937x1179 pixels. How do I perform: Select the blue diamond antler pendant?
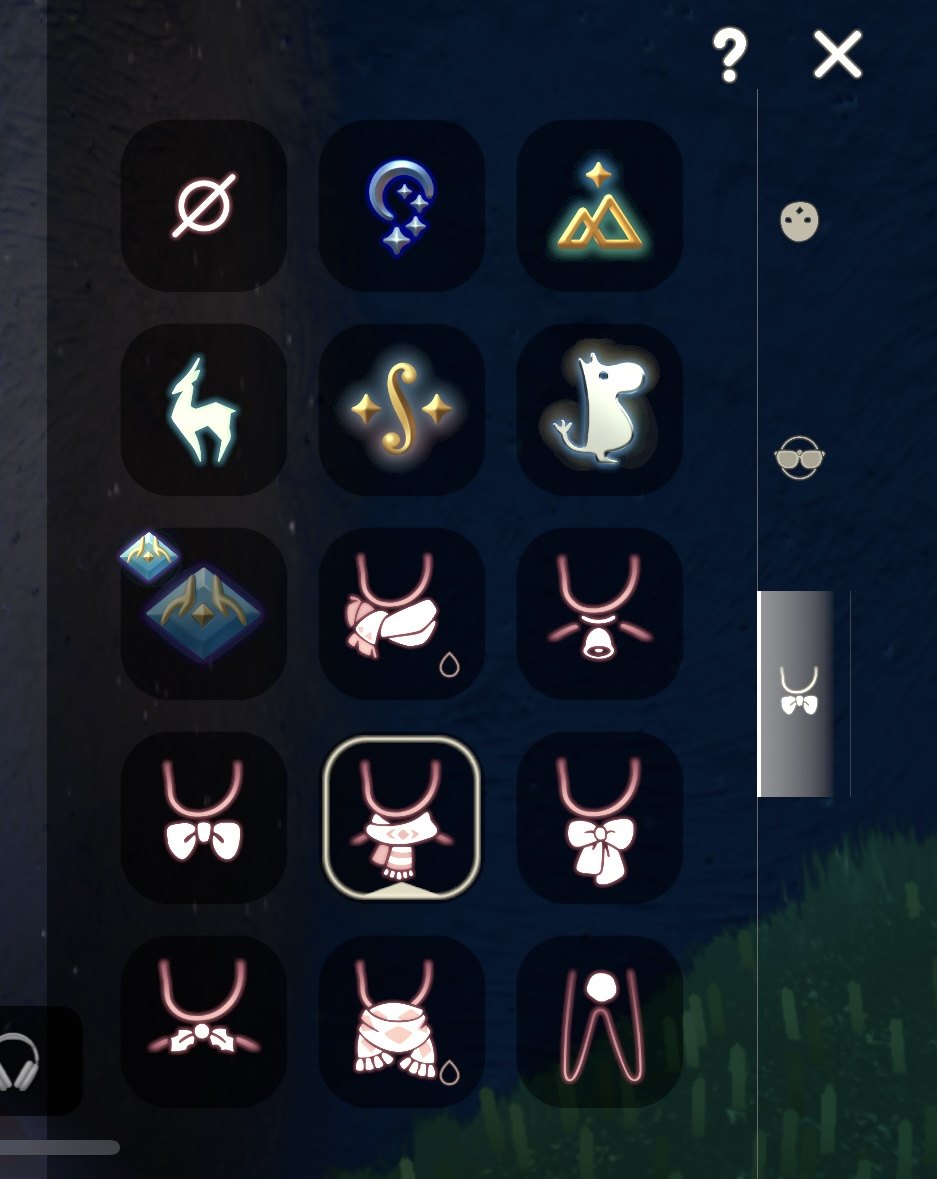pos(204,613)
